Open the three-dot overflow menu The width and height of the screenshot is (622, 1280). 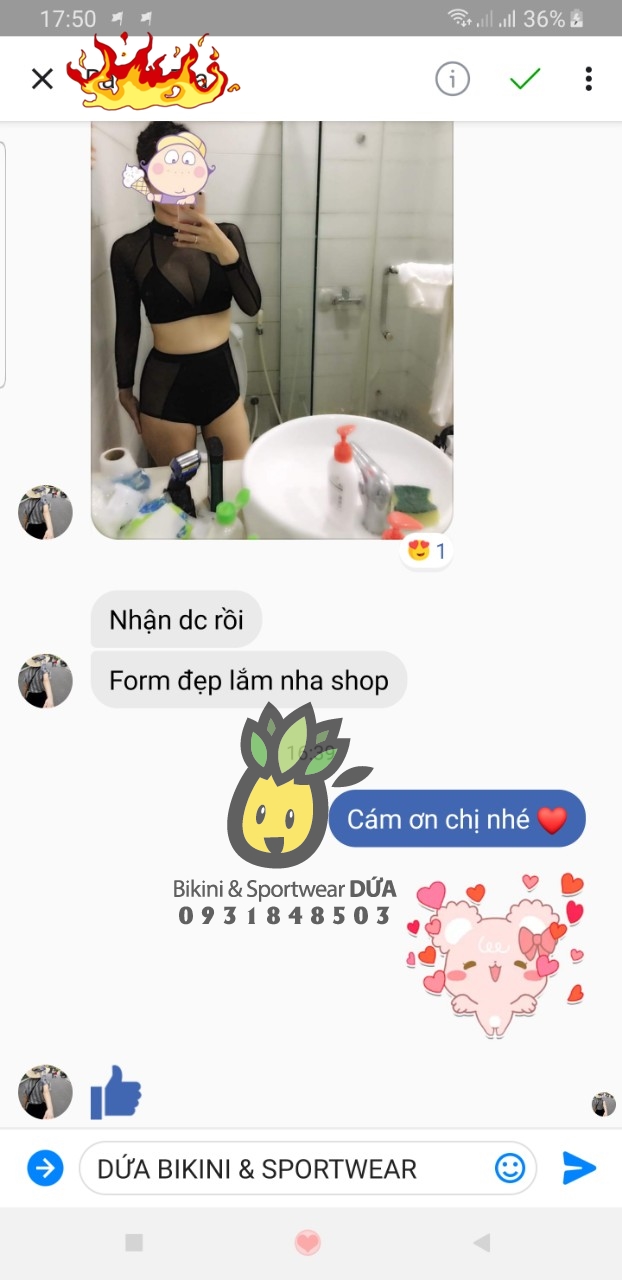[588, 79]
